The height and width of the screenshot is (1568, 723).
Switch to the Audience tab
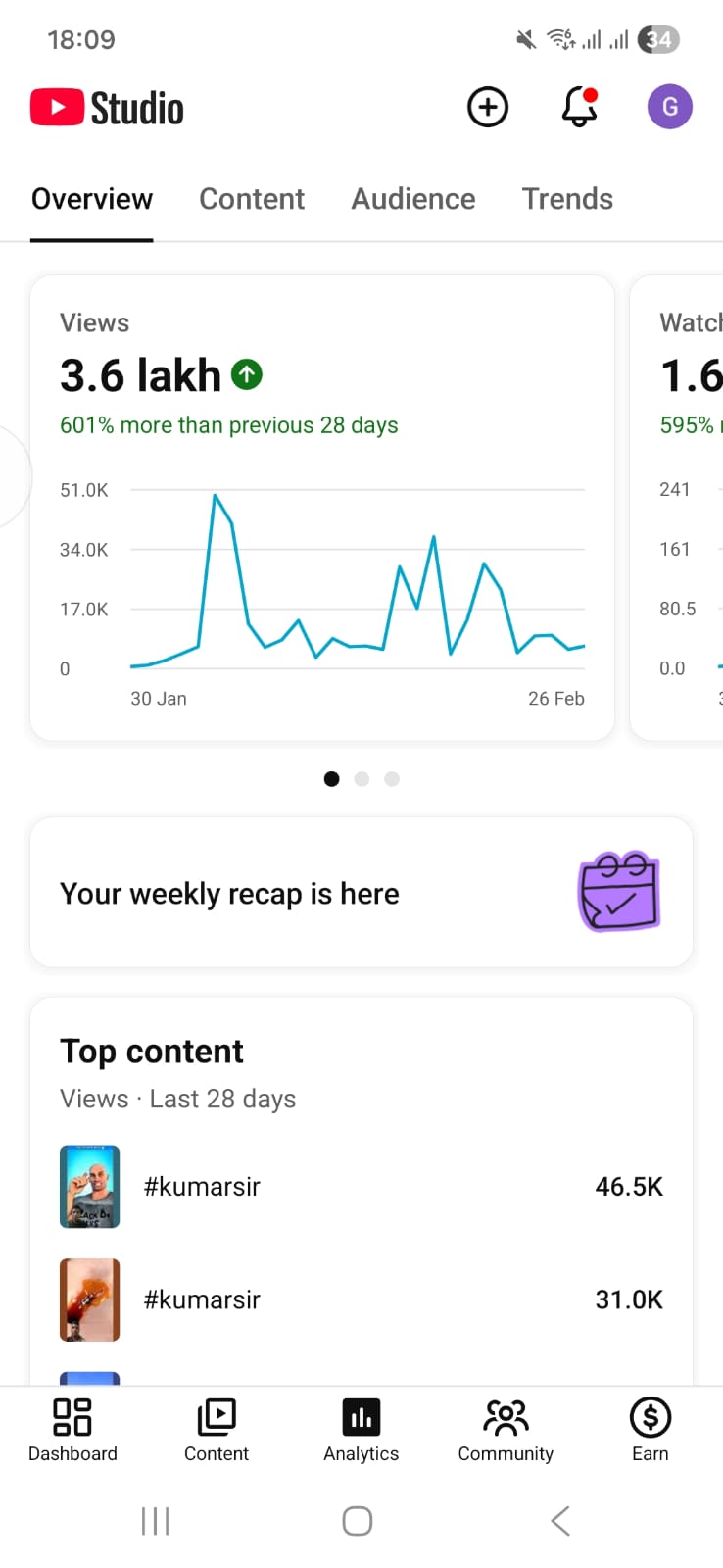pos(413,199)
